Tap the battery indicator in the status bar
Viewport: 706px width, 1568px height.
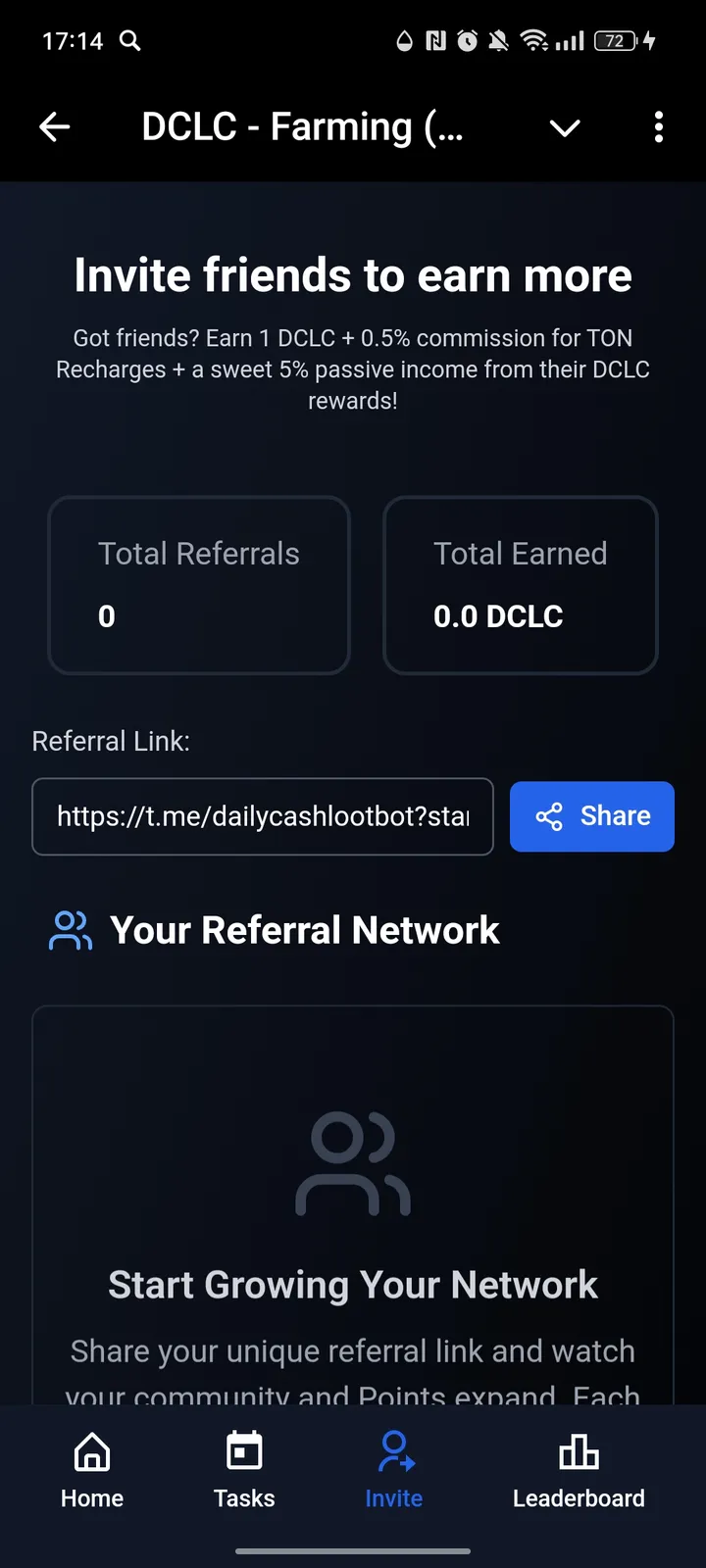(616, 41)
